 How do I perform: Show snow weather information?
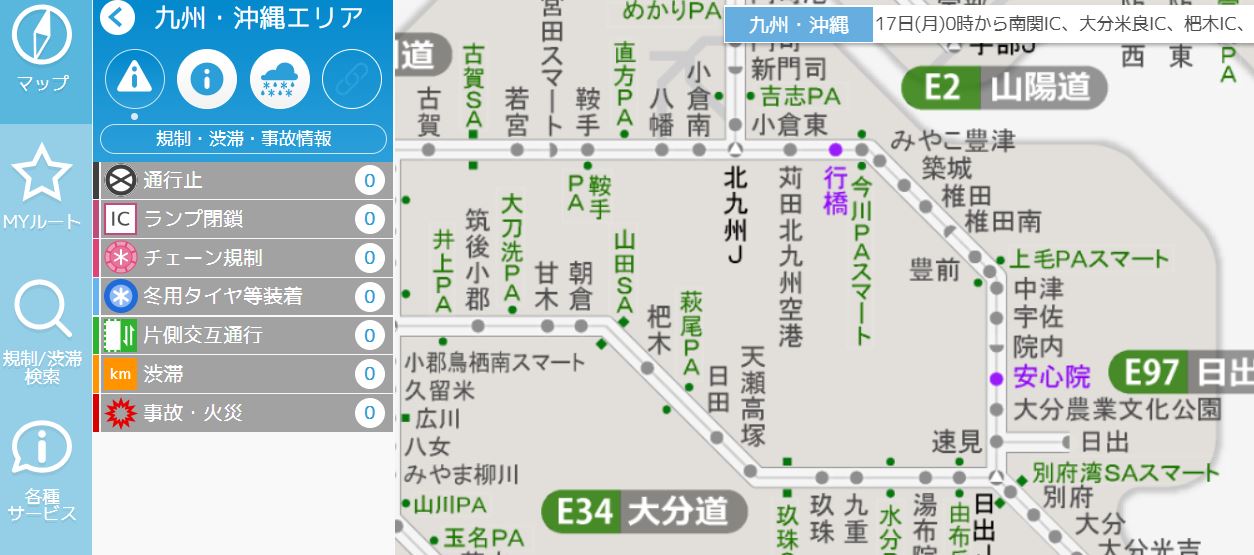279,78
